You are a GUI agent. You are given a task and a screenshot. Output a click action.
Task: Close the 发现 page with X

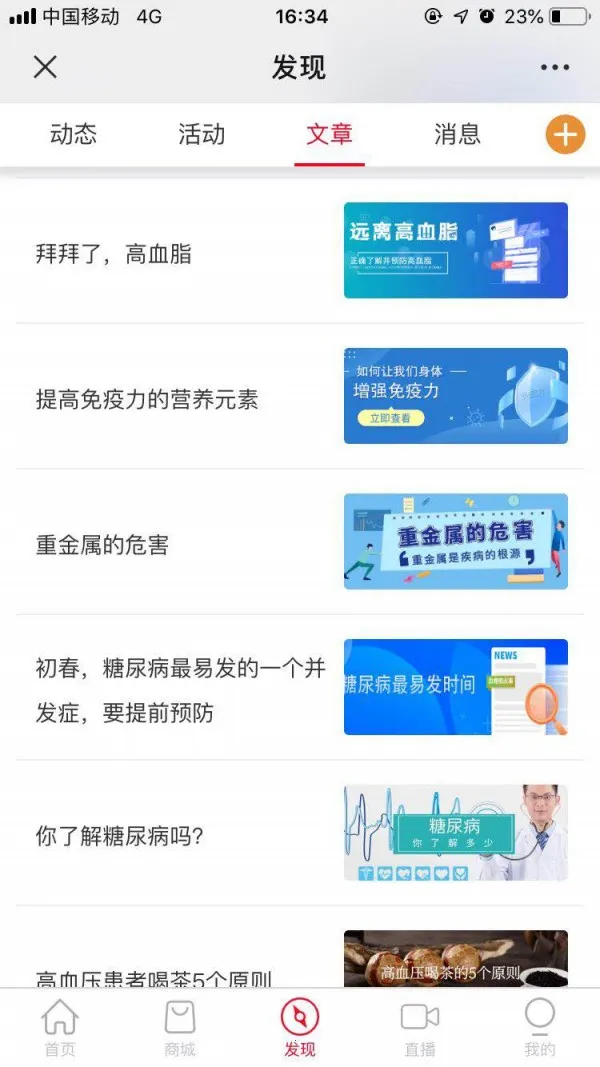tap(45, 67)
